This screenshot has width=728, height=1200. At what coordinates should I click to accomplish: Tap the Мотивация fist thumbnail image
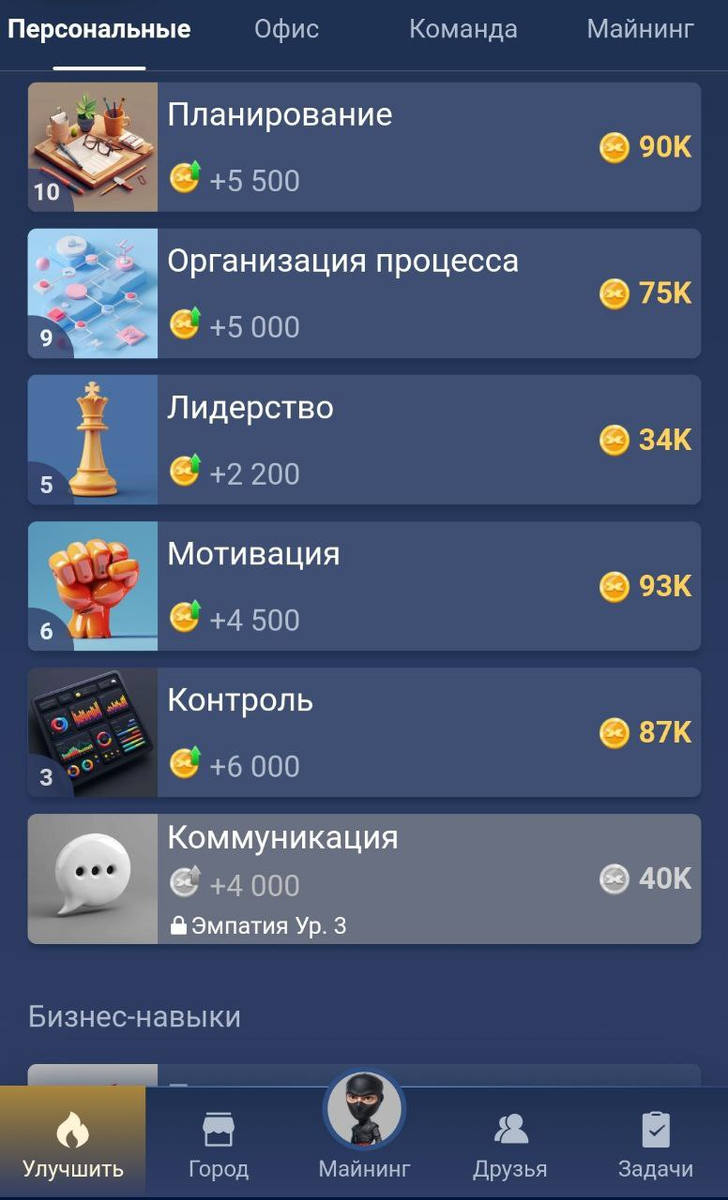click(x=92, y=586)
